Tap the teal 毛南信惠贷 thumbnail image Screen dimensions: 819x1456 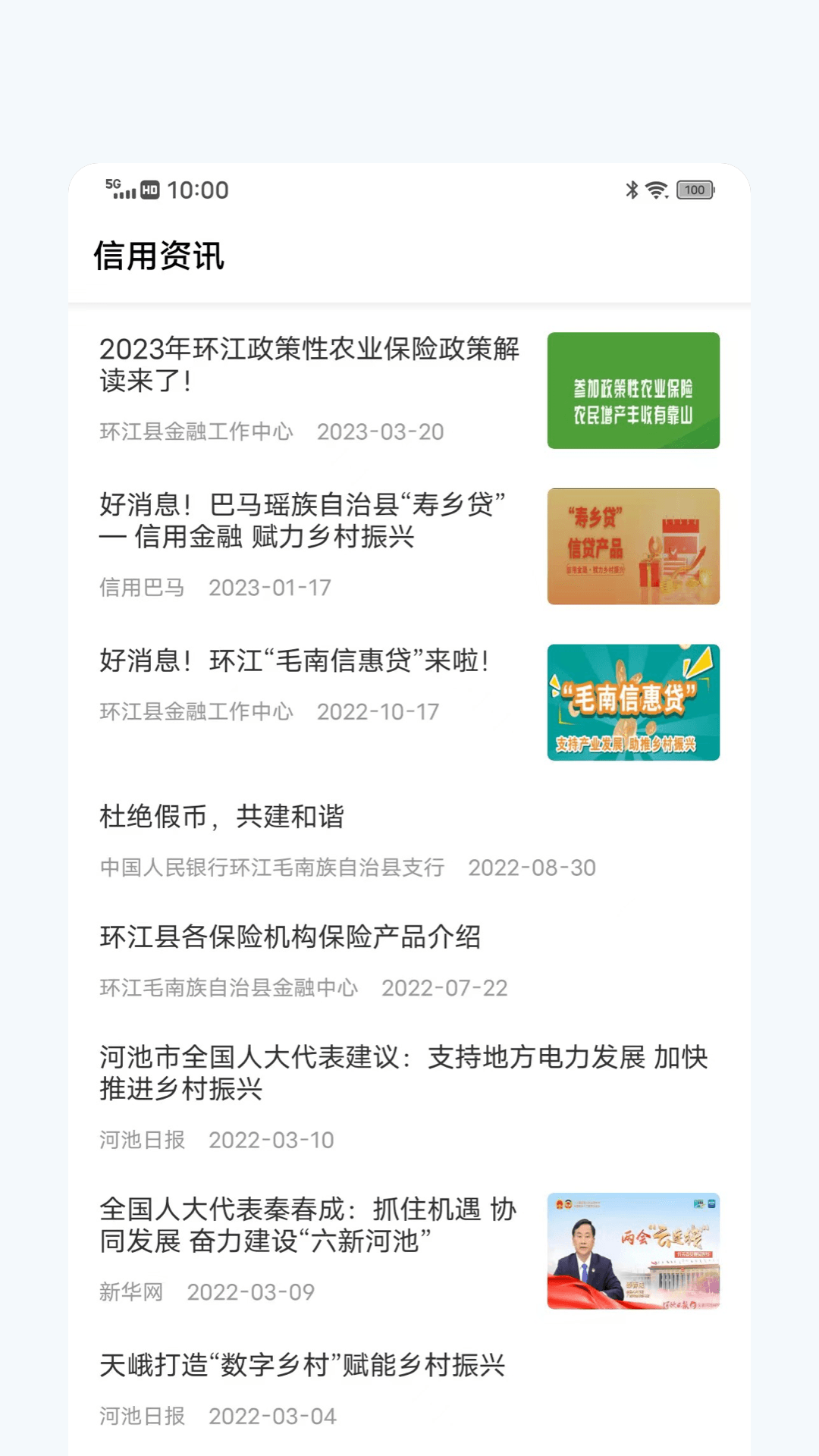[x=634, y=702]
